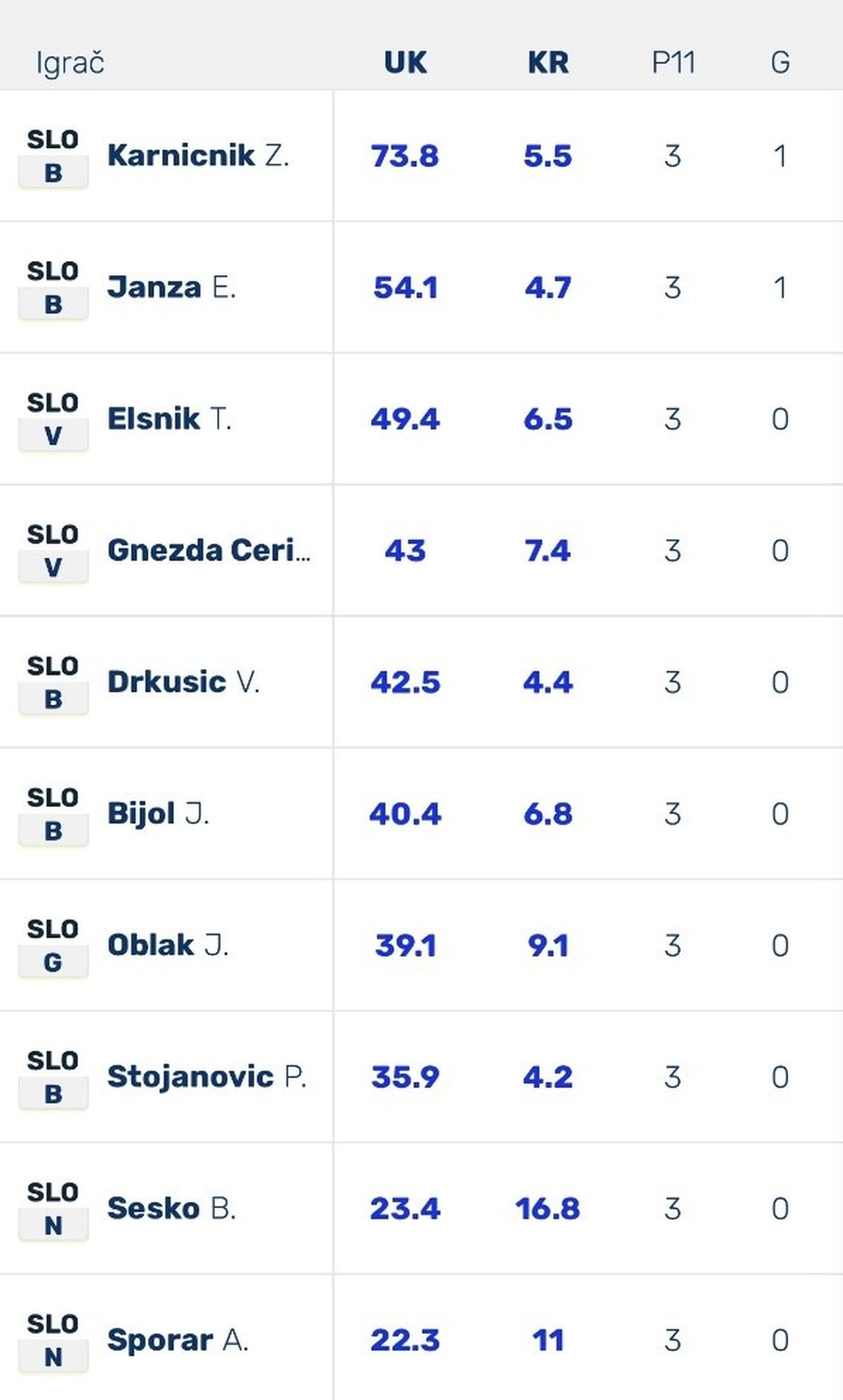This screenshot has height=1400, width=843.
Task: Sort the table by P11 header
Action: 673,62
